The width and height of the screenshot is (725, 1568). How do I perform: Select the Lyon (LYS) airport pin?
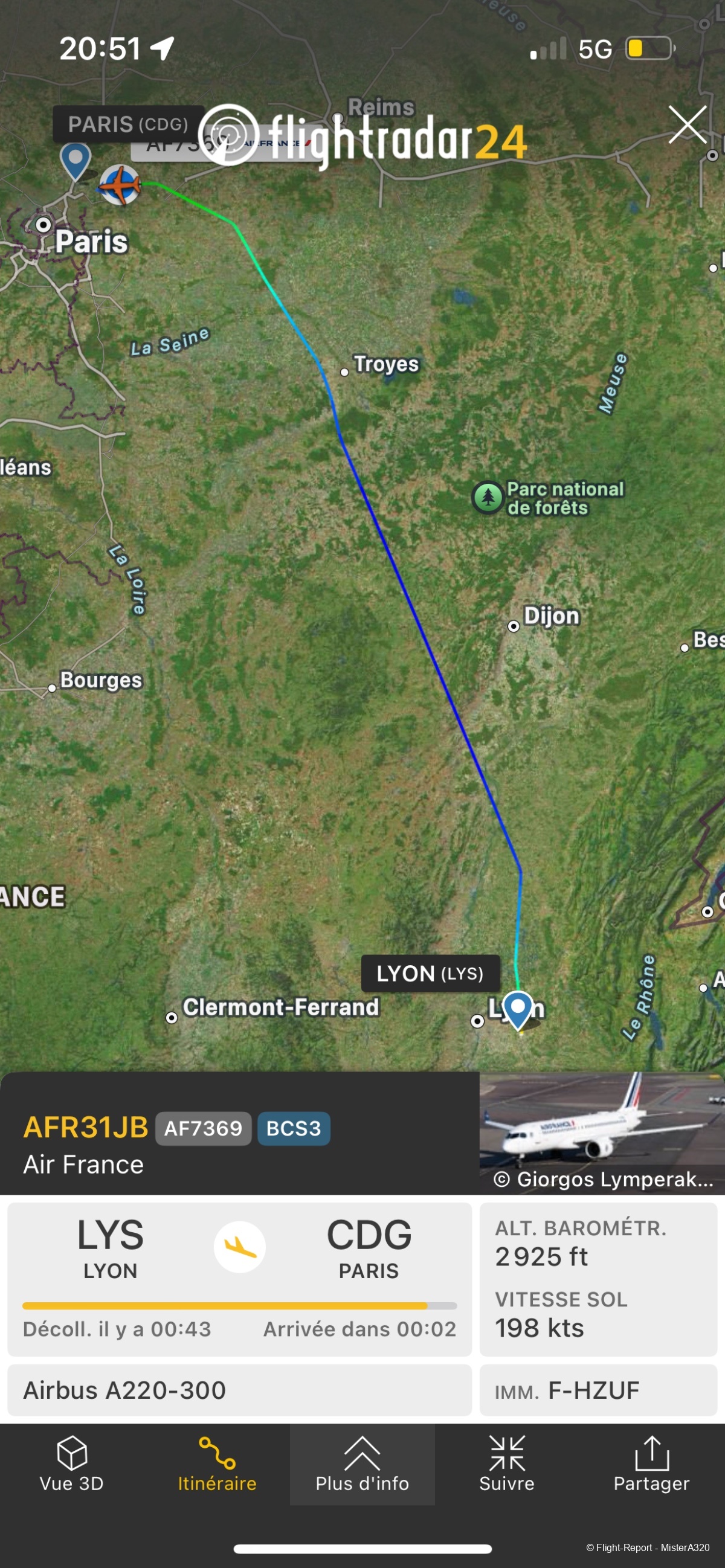(x=518, y=1009)
